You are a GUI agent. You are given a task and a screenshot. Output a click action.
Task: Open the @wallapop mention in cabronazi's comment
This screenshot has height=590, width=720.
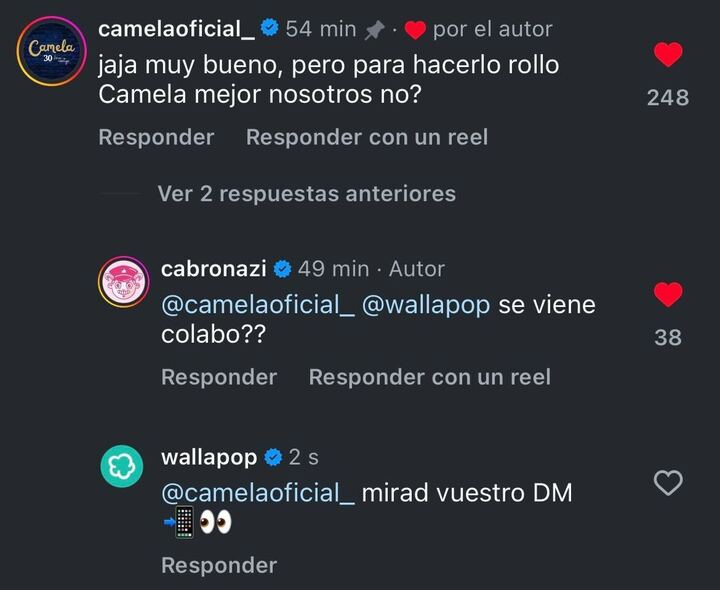click(425, 305)
